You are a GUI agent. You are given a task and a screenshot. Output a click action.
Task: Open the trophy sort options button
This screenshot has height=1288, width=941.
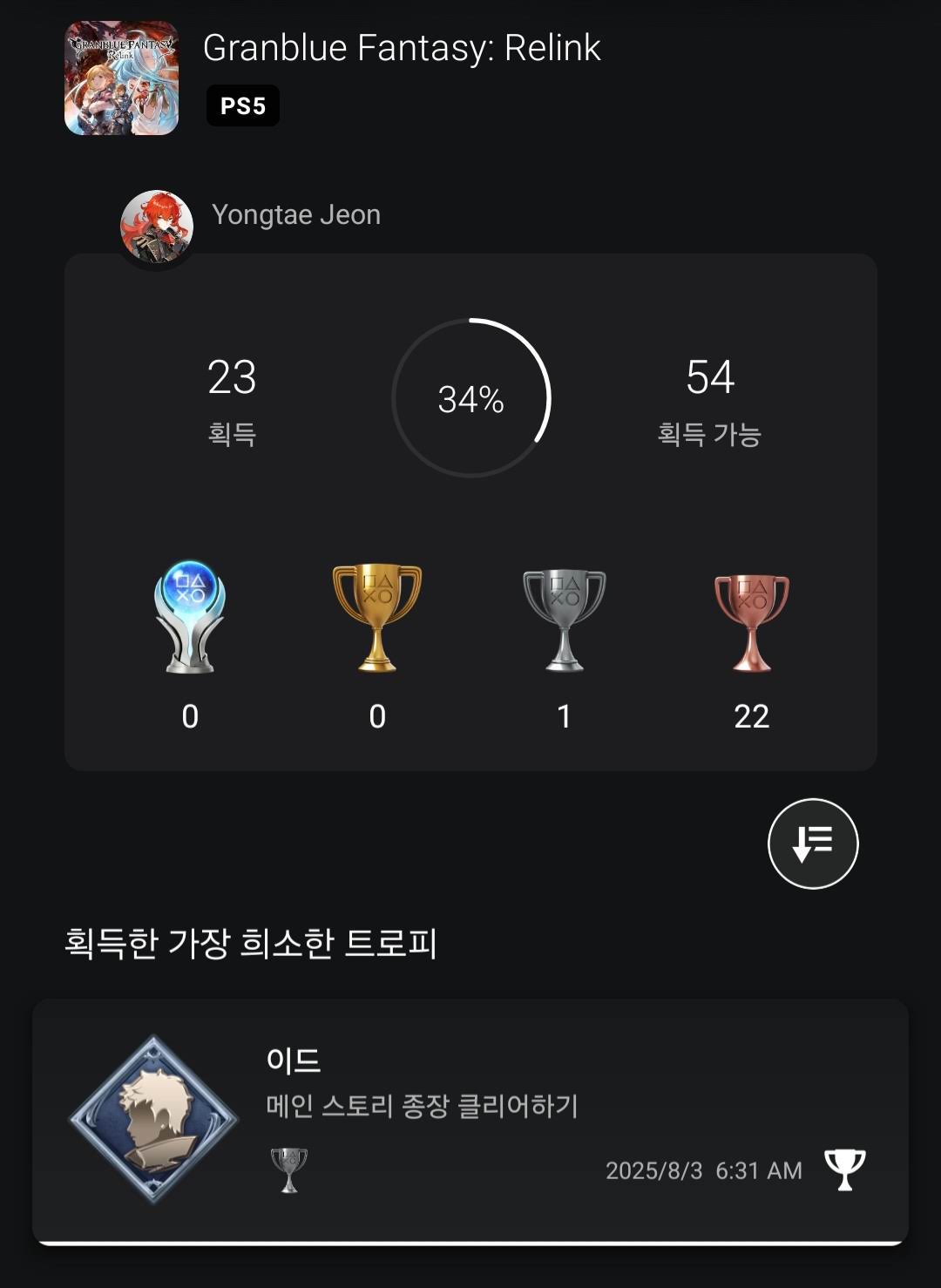coord(812,844)
